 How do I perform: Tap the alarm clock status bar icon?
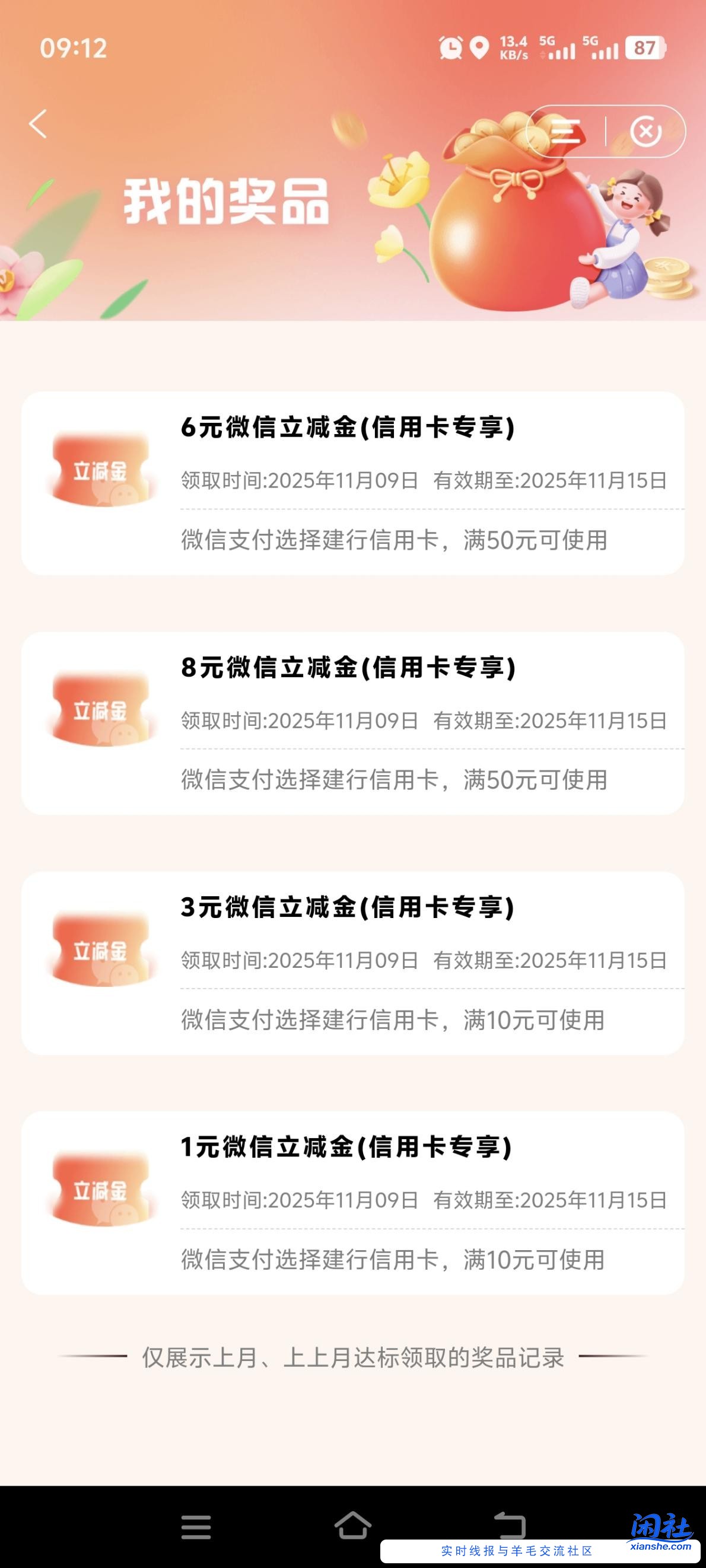point(450,47)
